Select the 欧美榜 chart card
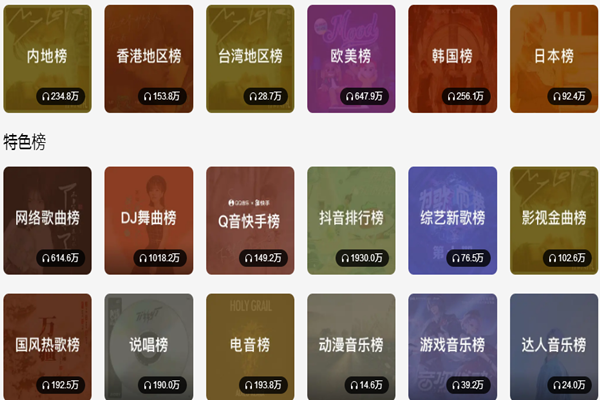The height and width of the screenshot is (400, 600). pos(351,57)
